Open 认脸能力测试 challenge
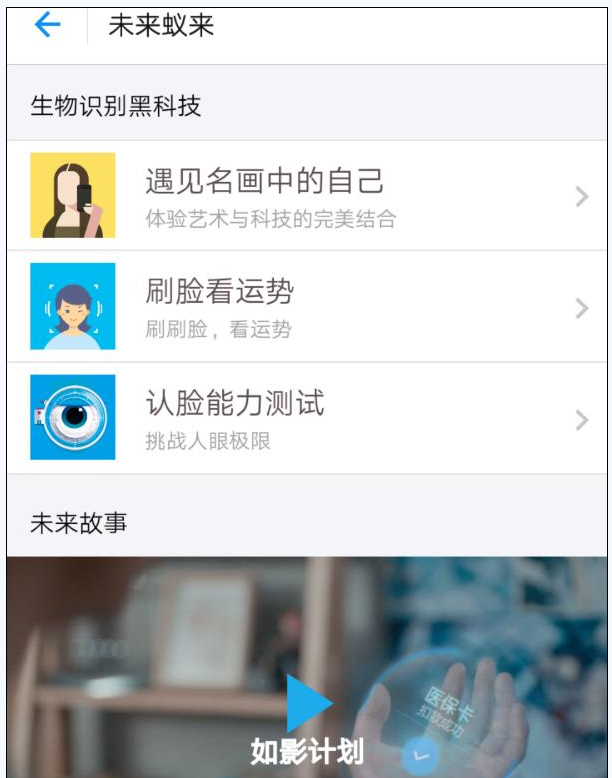This screenshot has height=778, width=612. [x=306, y=418]
